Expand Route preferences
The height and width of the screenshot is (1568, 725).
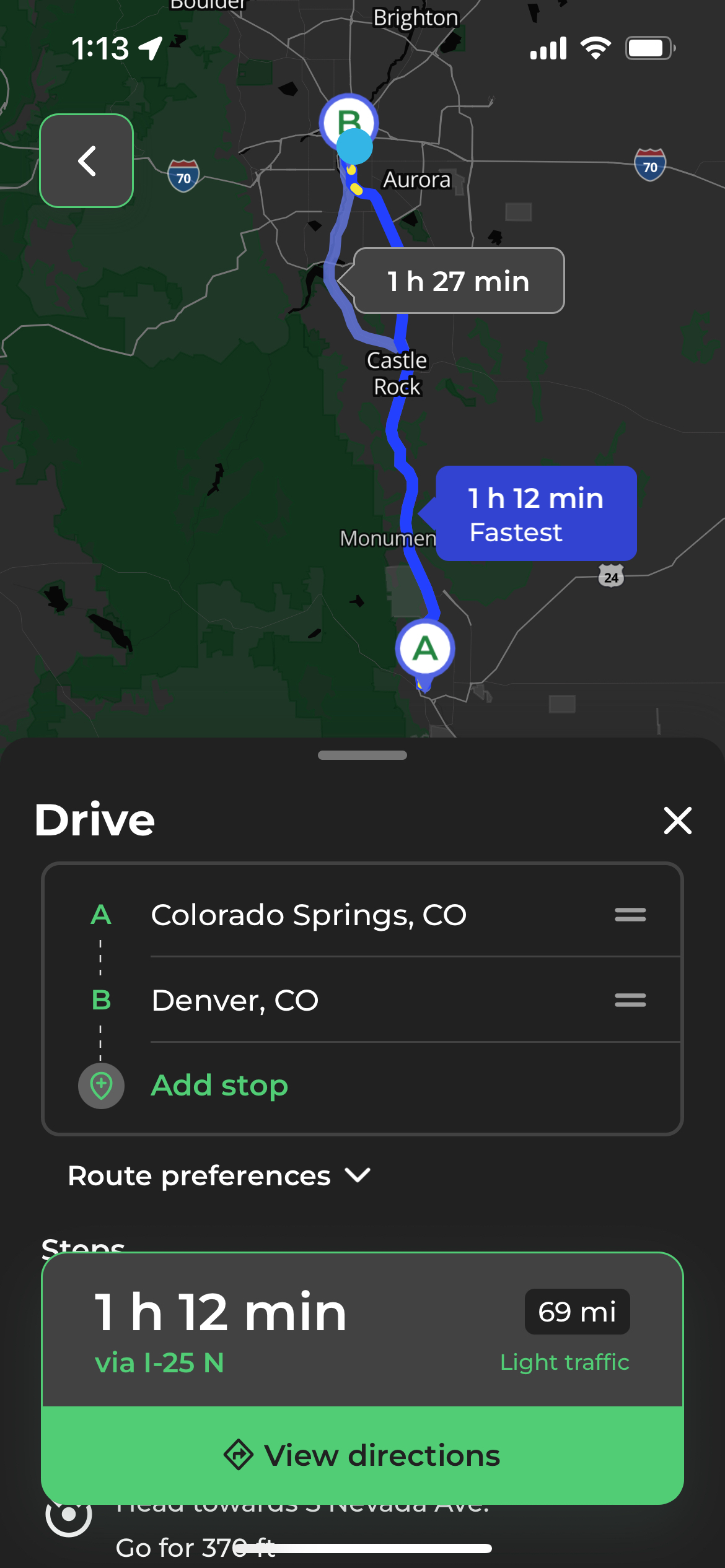point(219,1175)
